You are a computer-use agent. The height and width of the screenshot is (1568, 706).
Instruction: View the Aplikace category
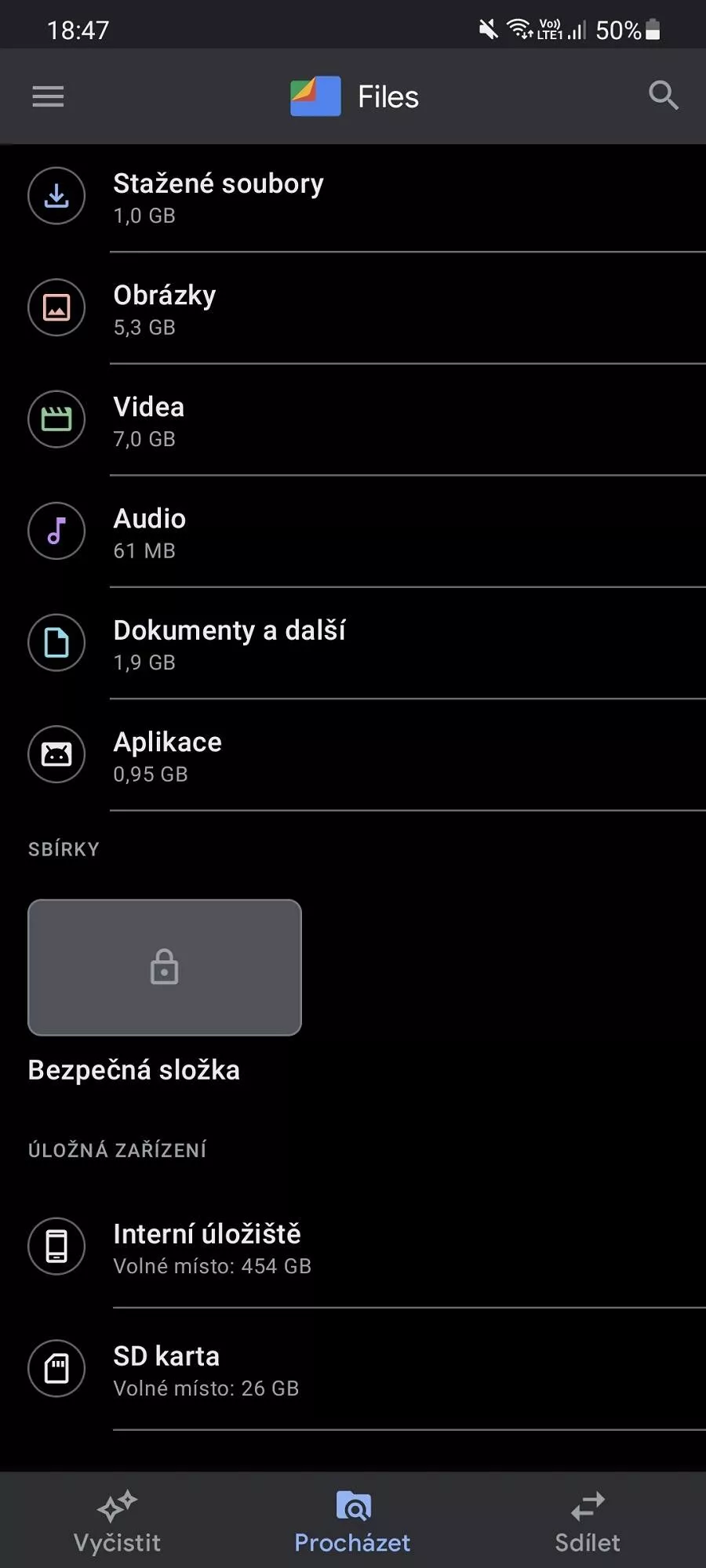pos(353,755)
